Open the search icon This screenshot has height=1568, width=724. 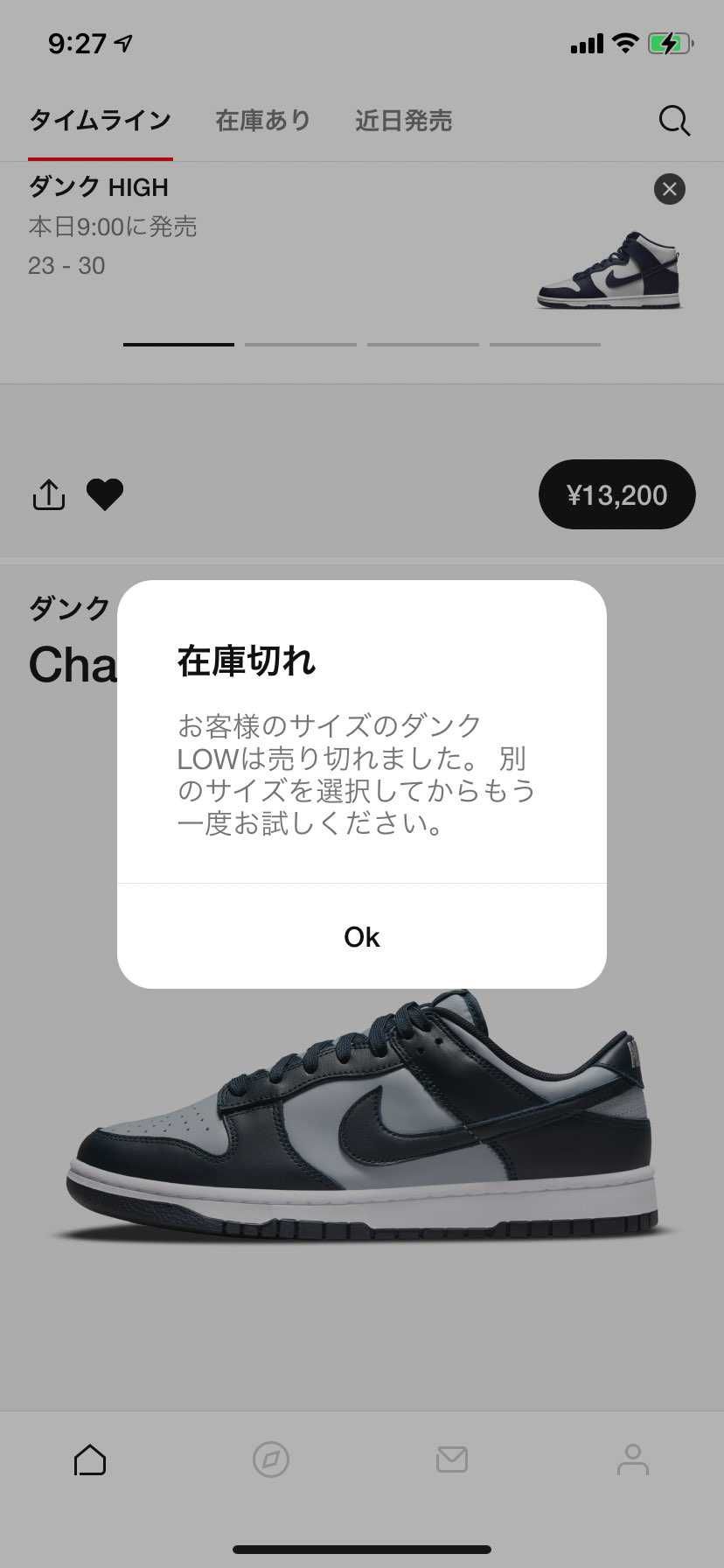click(673, 121)
